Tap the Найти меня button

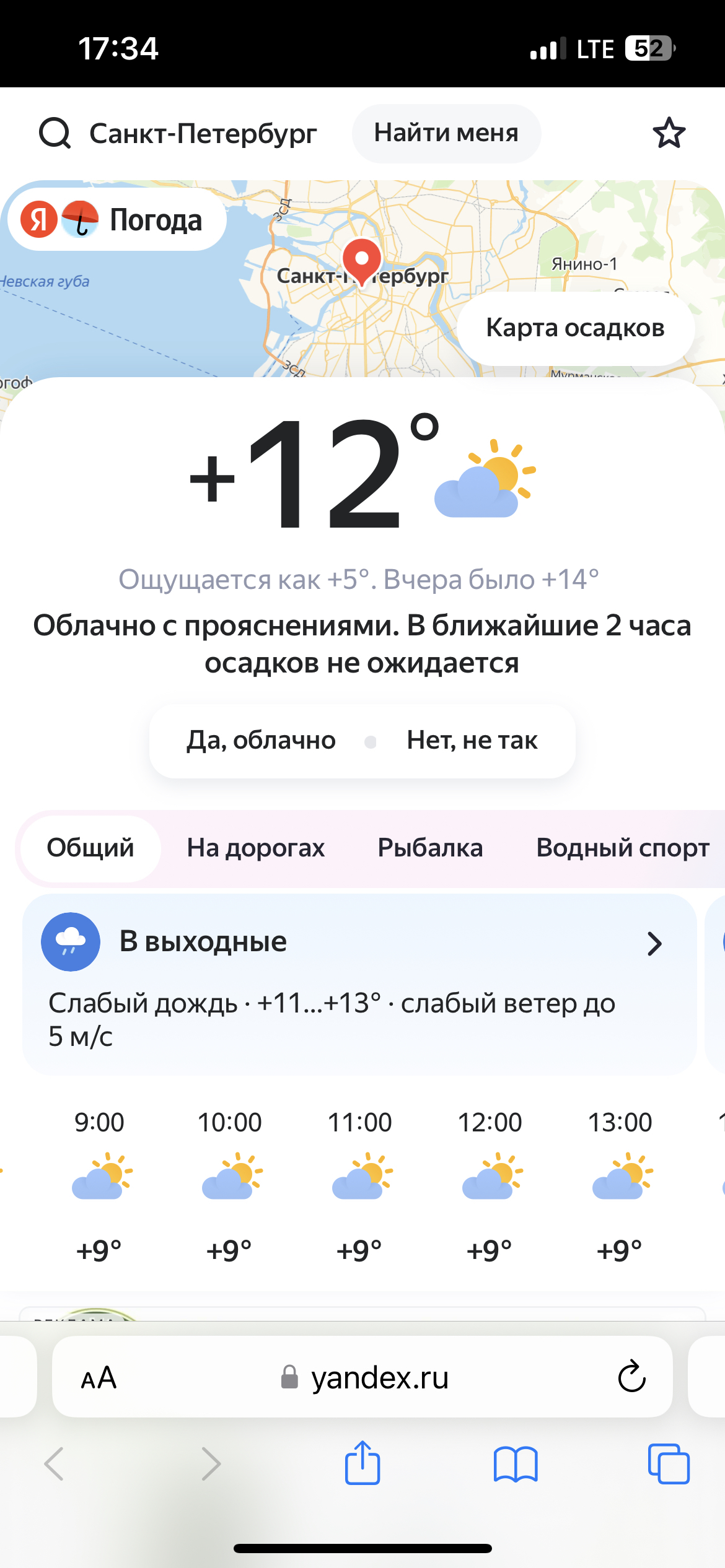click(x=446, y=133)
